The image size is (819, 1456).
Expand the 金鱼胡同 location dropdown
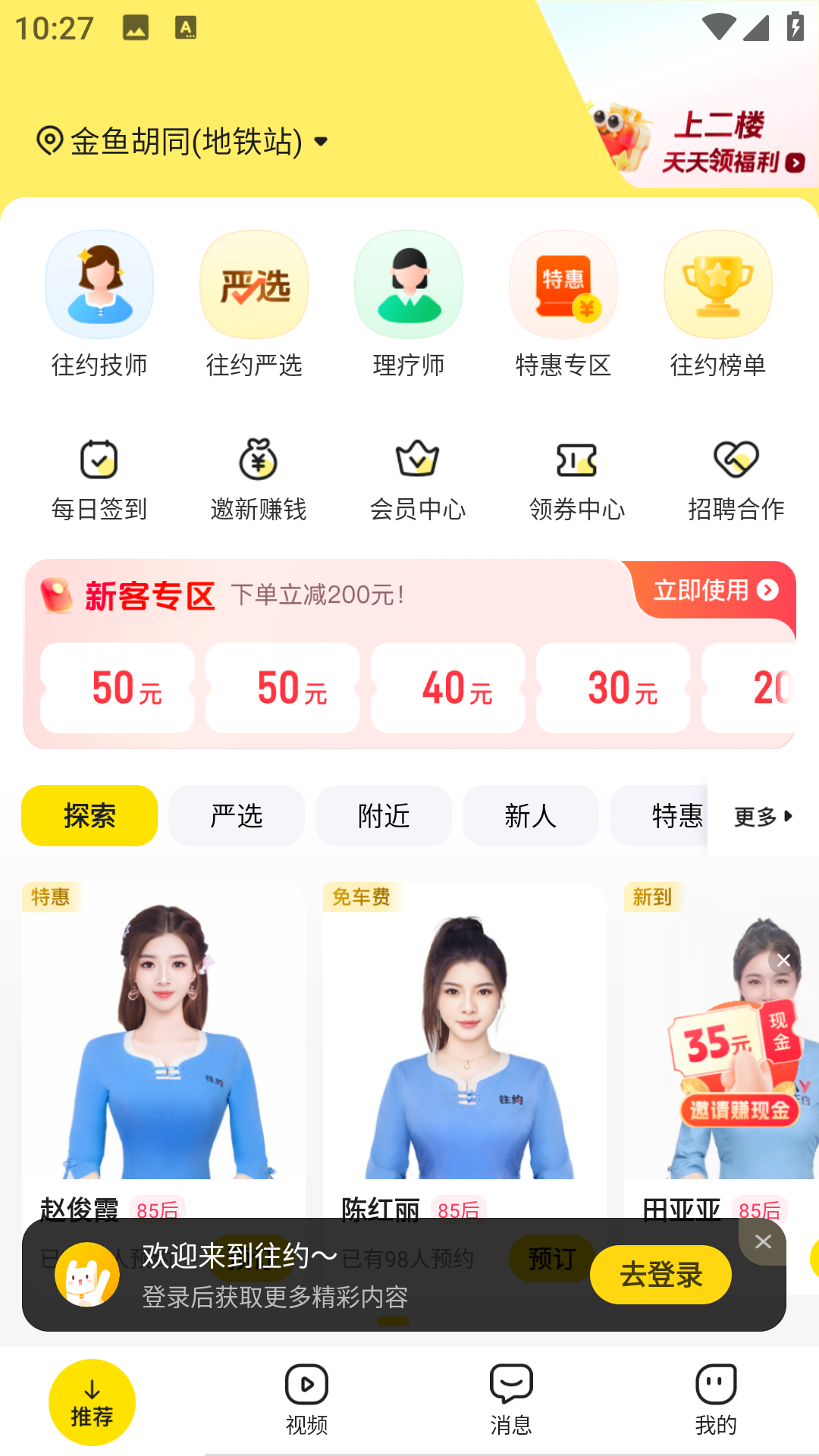(182, 141)
